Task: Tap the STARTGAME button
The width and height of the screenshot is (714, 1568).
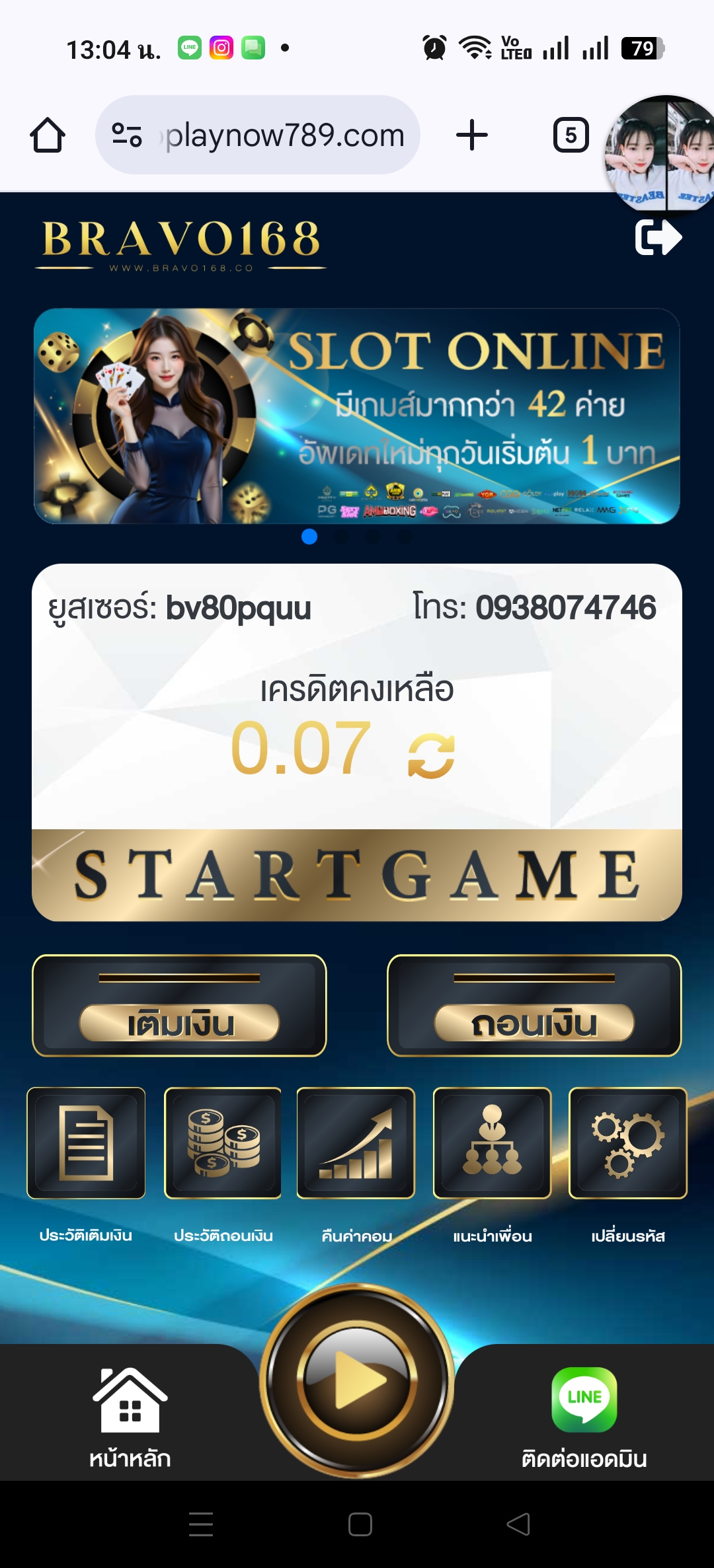Action: pos(357,875)
